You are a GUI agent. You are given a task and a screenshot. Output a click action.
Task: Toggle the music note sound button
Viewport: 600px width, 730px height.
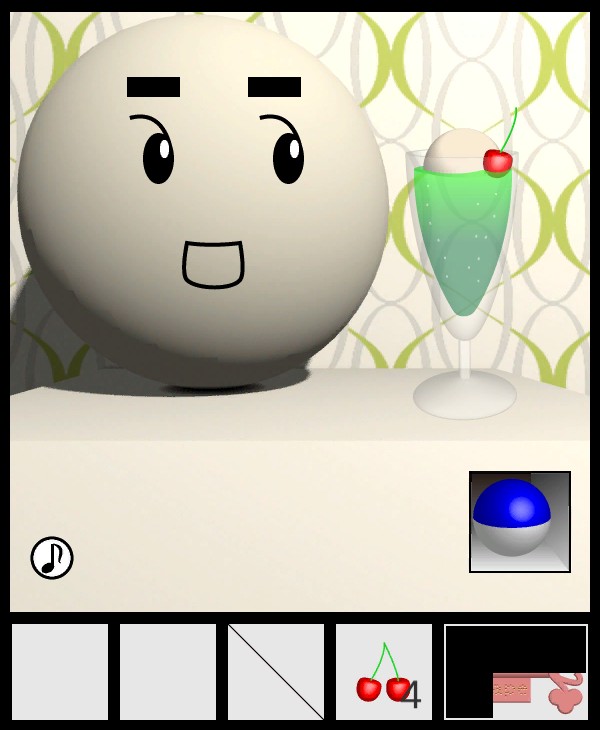(52, 558)
